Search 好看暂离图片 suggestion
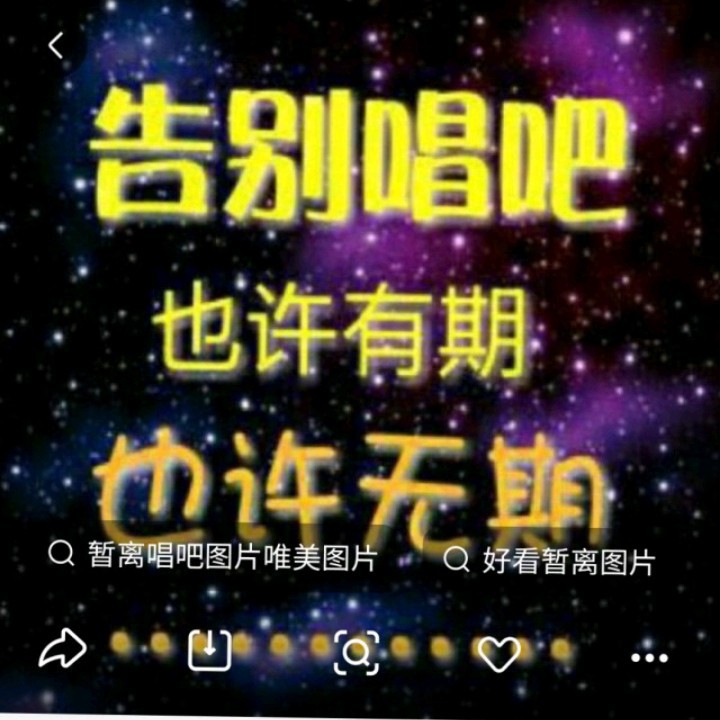The height and width of the screenshot is (720, 720). point(550,560)
